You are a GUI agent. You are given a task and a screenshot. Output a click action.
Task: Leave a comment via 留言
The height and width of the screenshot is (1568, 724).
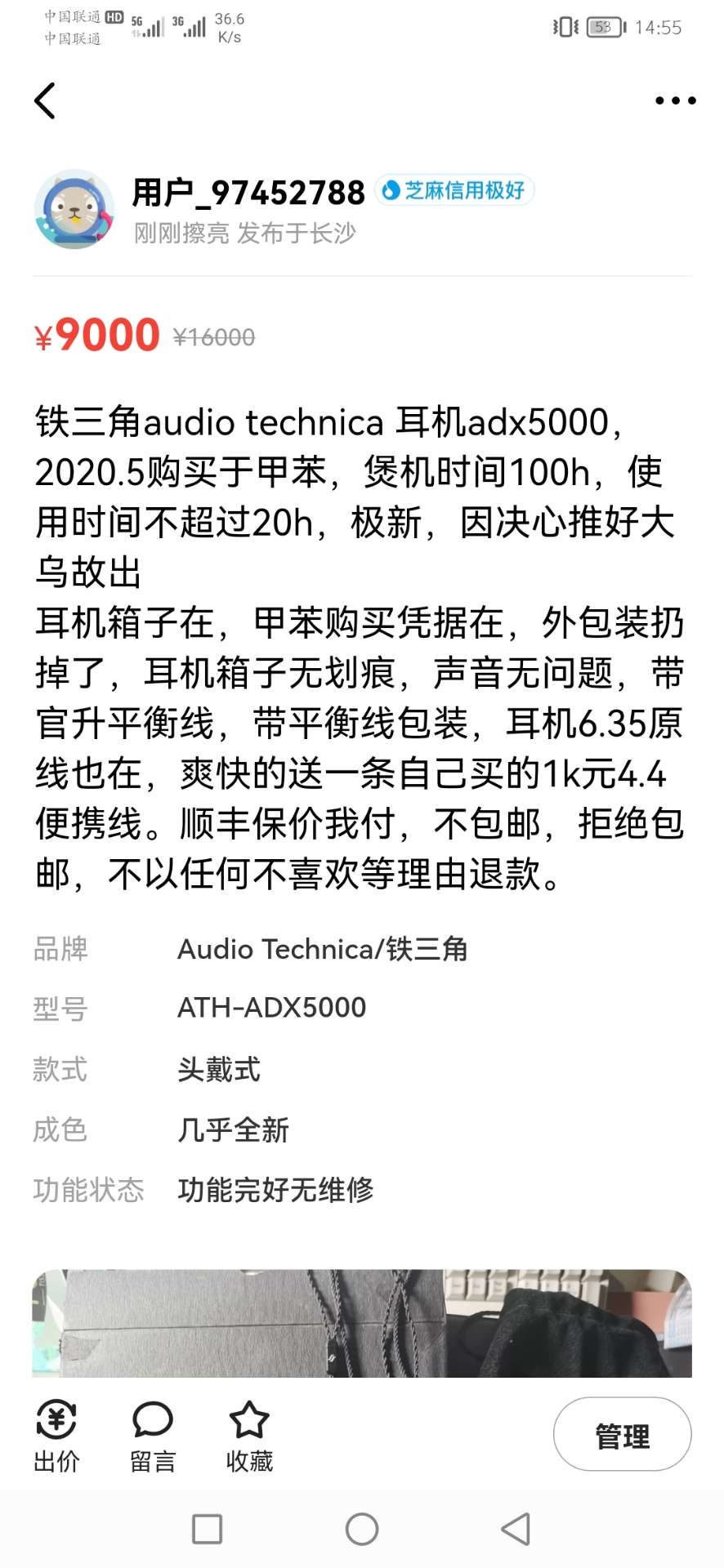(x=153, y=1437)
